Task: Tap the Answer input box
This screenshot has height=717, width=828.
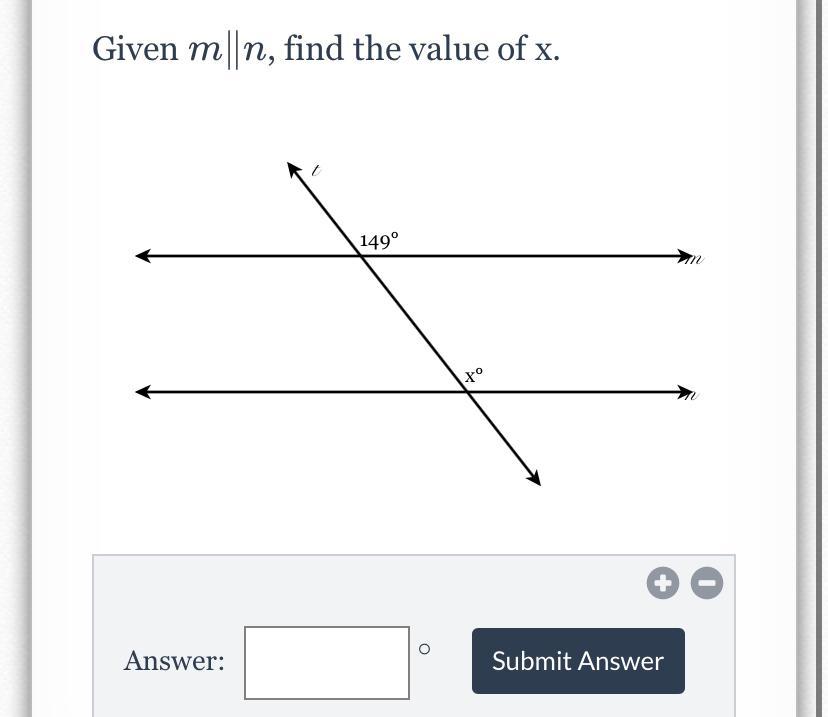Action: pos(327,663)
